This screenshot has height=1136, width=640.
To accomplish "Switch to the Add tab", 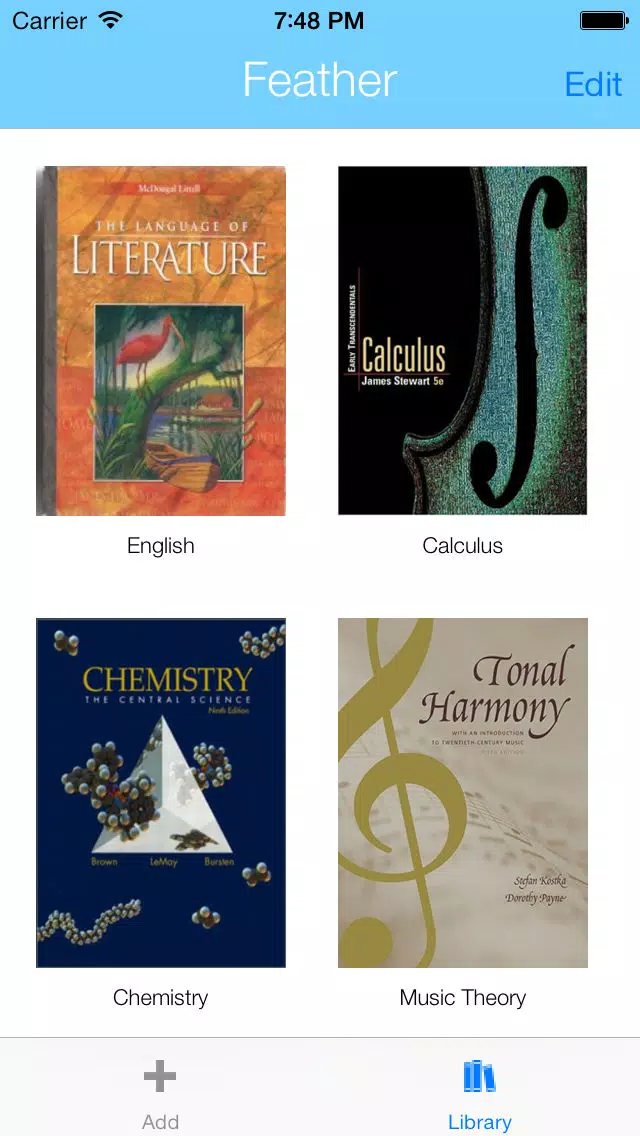I will [x=160, y=1093].
